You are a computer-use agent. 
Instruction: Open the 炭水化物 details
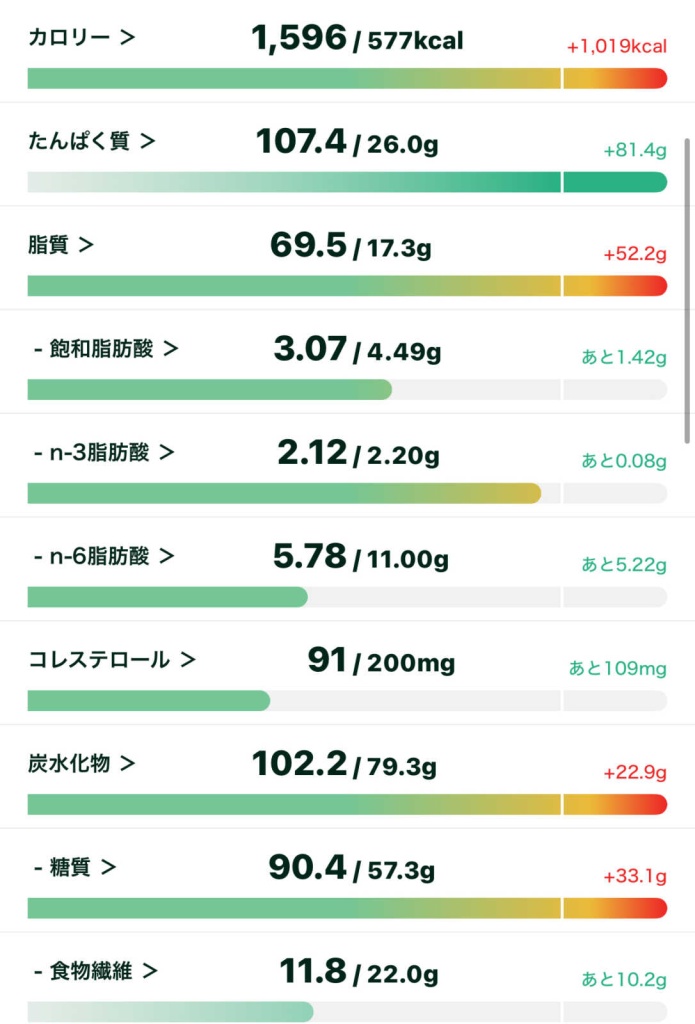coord(82,764)
